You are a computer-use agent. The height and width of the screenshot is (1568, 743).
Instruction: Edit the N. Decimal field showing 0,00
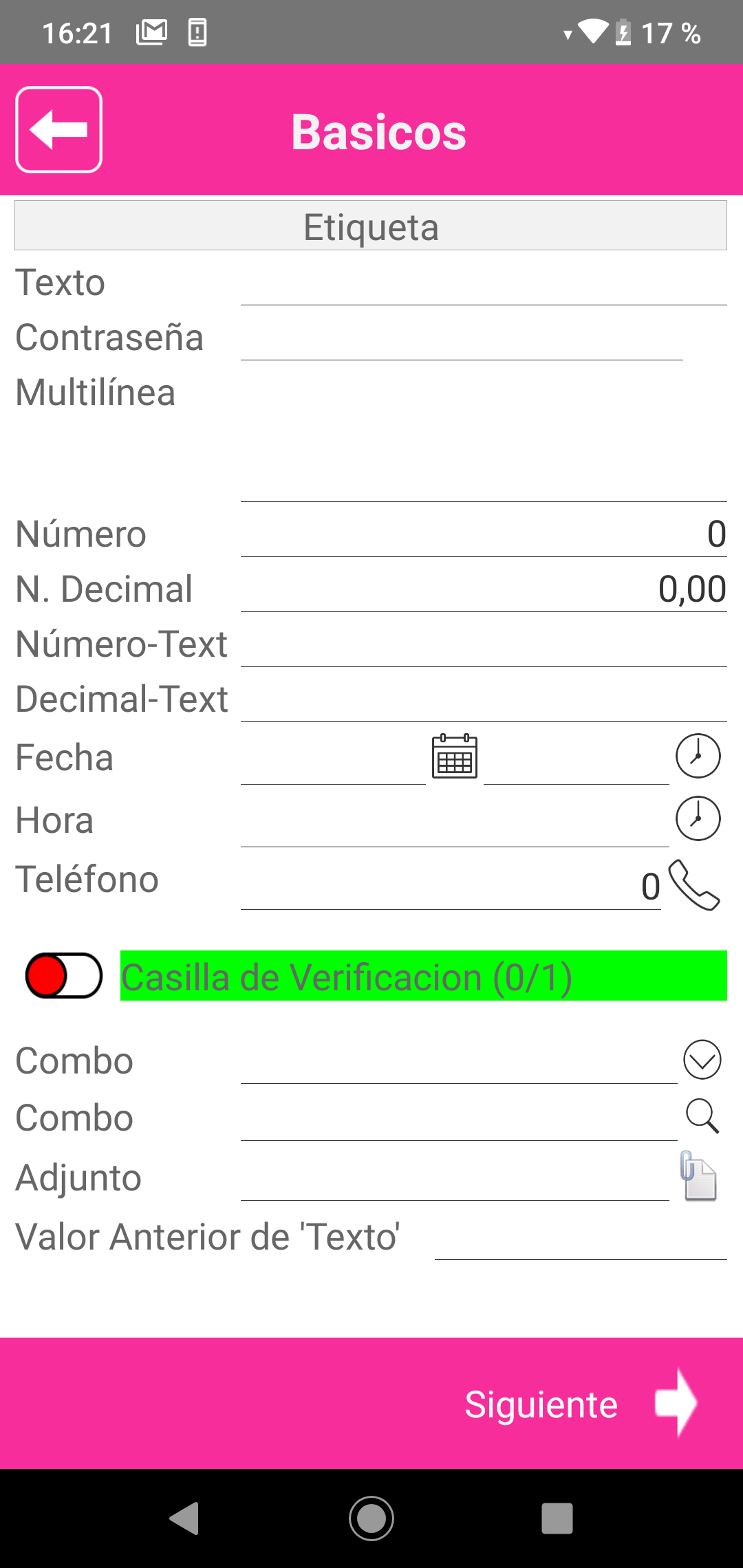click(x=484, y=589)
